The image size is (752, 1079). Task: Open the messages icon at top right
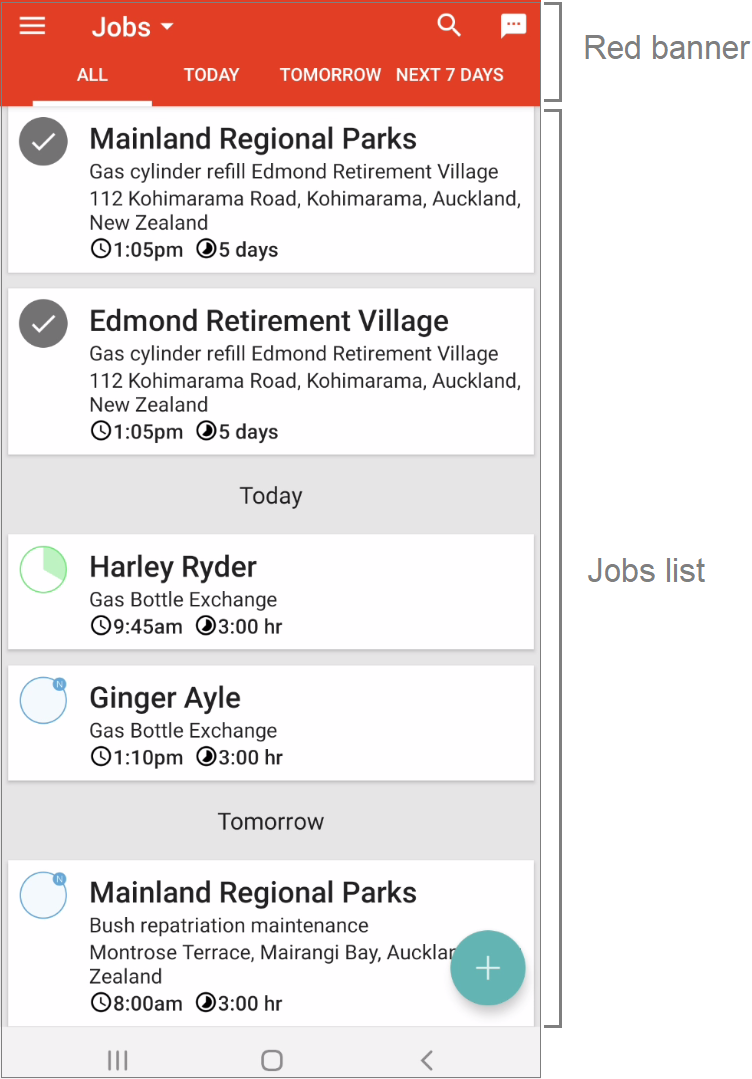(x=513, y=25)
